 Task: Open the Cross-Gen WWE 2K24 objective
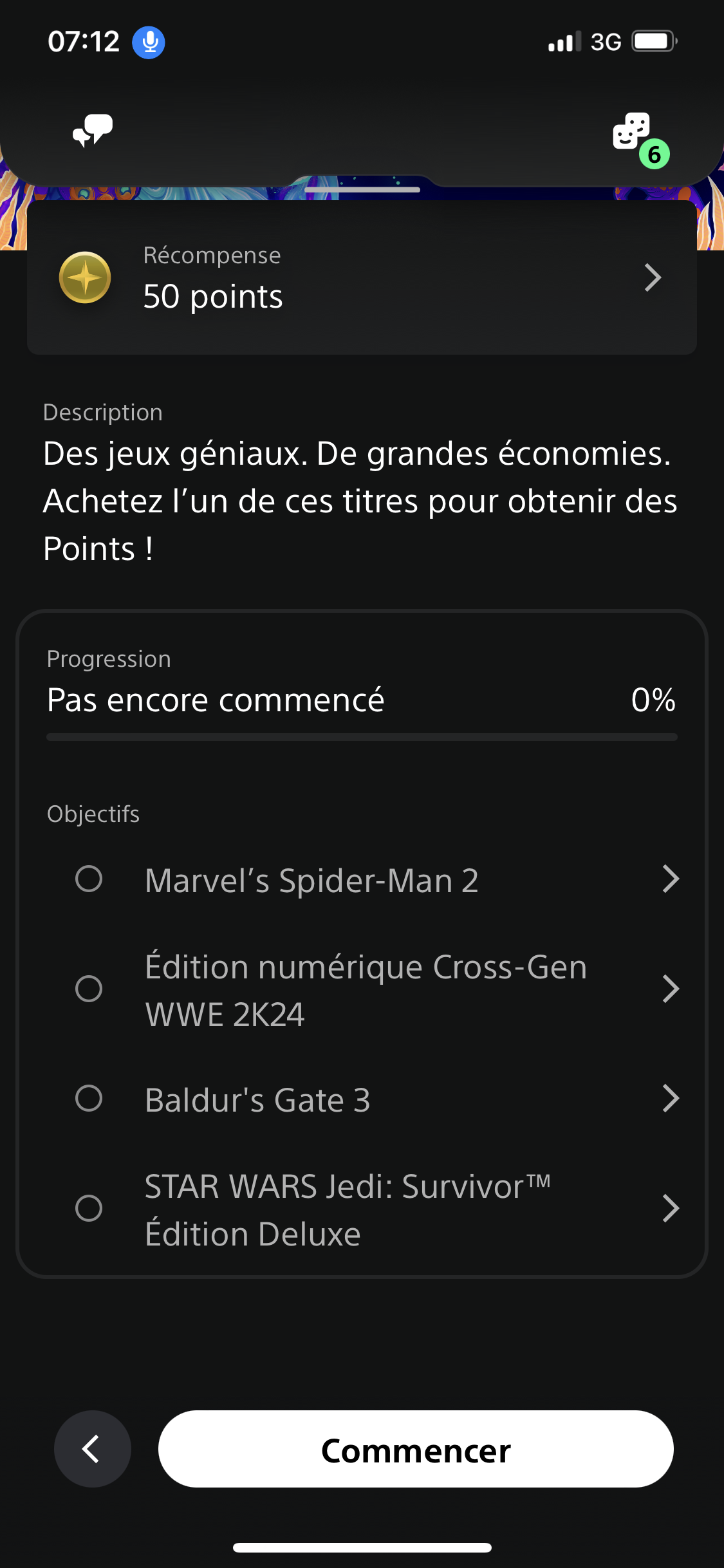[x=376, y=990]
